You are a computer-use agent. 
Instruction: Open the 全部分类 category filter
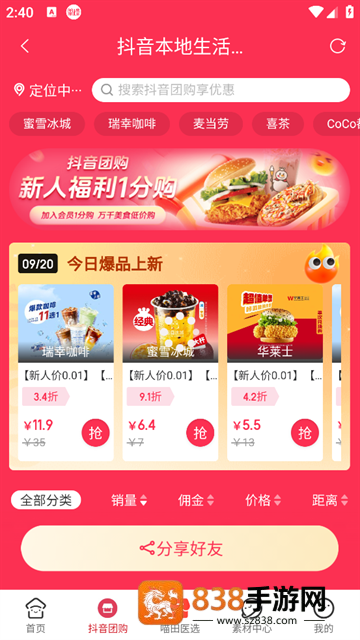(46, 500)
